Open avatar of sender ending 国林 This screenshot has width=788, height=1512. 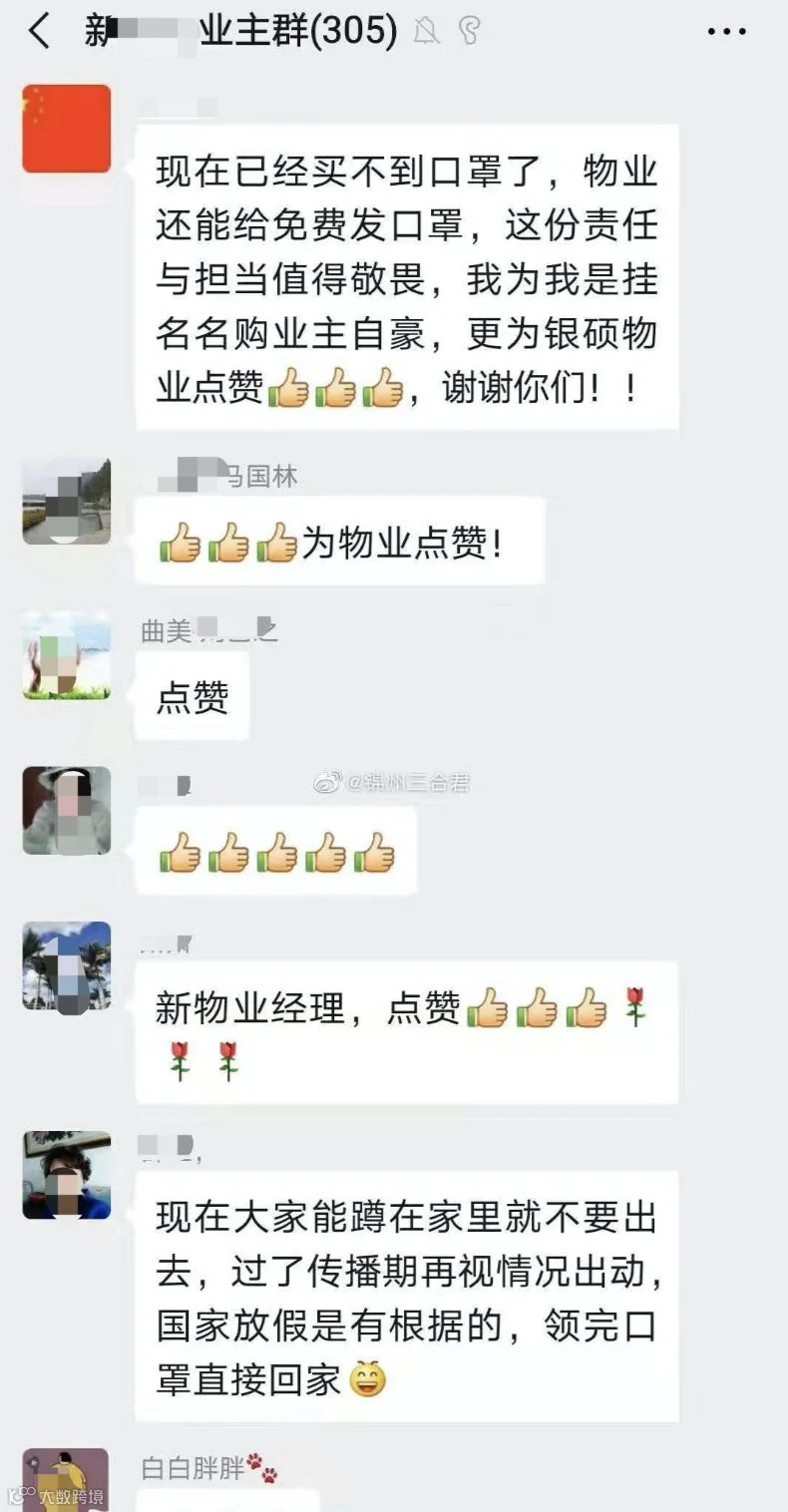[67, 502]
